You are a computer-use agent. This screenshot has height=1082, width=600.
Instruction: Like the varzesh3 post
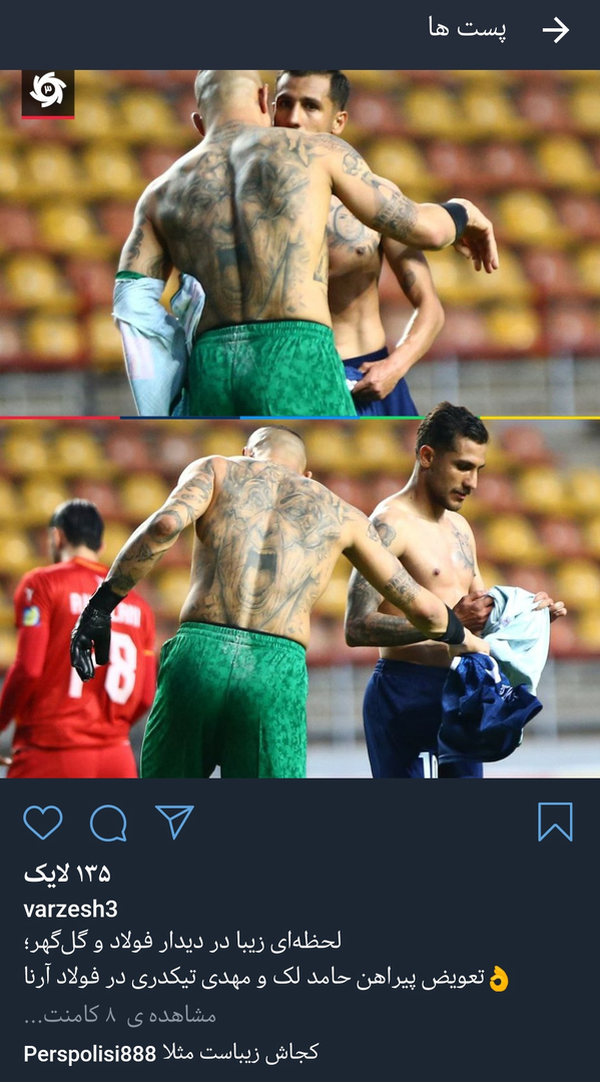click(x=43, y=823)
